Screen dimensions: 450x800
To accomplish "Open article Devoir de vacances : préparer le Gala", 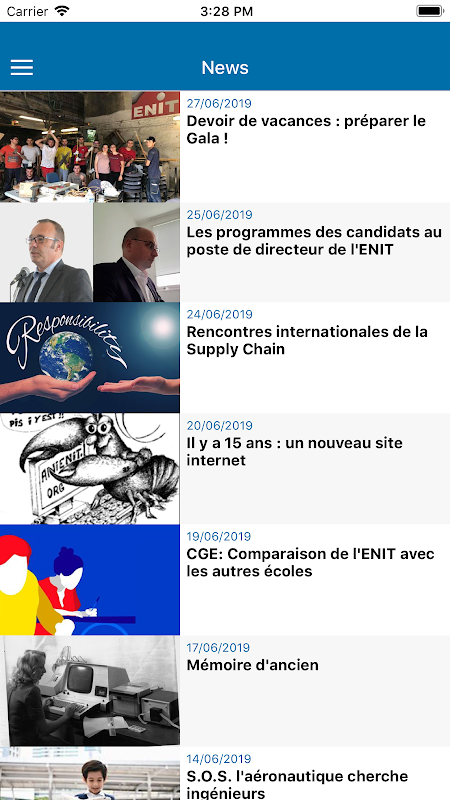I will pos(225,147).
